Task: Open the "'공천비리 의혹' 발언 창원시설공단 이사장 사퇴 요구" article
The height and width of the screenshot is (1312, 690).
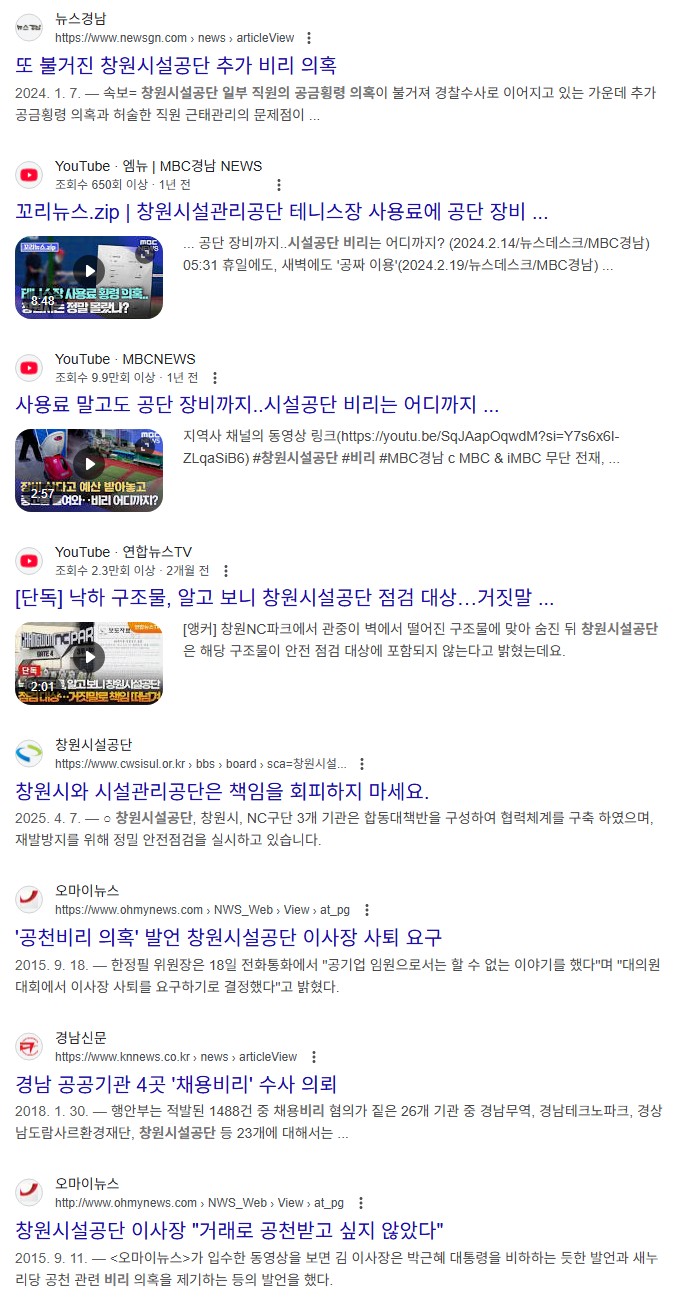Action: click(229, 937)
